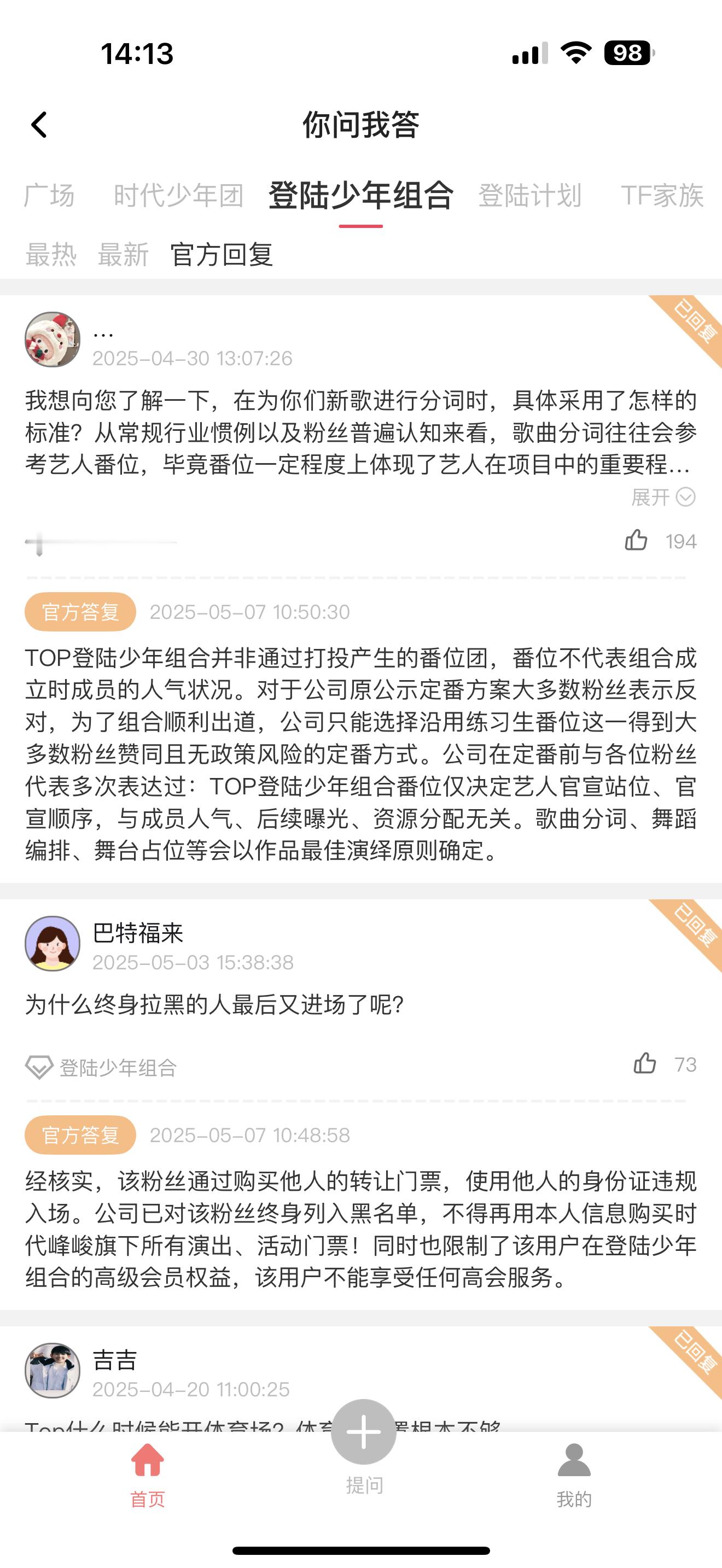Sort questions by 最热

(51, 254)
